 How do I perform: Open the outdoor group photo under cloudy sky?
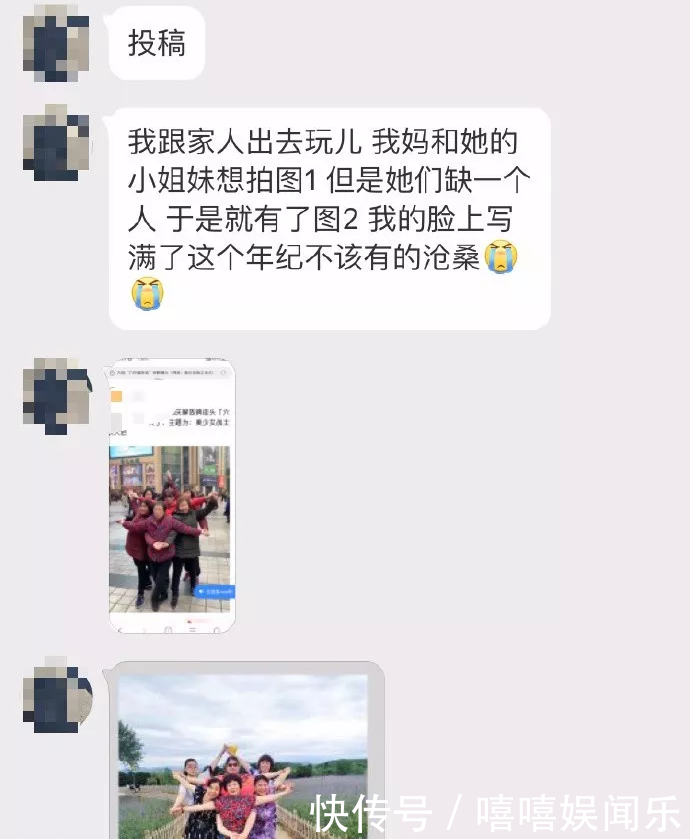(243, 755)
